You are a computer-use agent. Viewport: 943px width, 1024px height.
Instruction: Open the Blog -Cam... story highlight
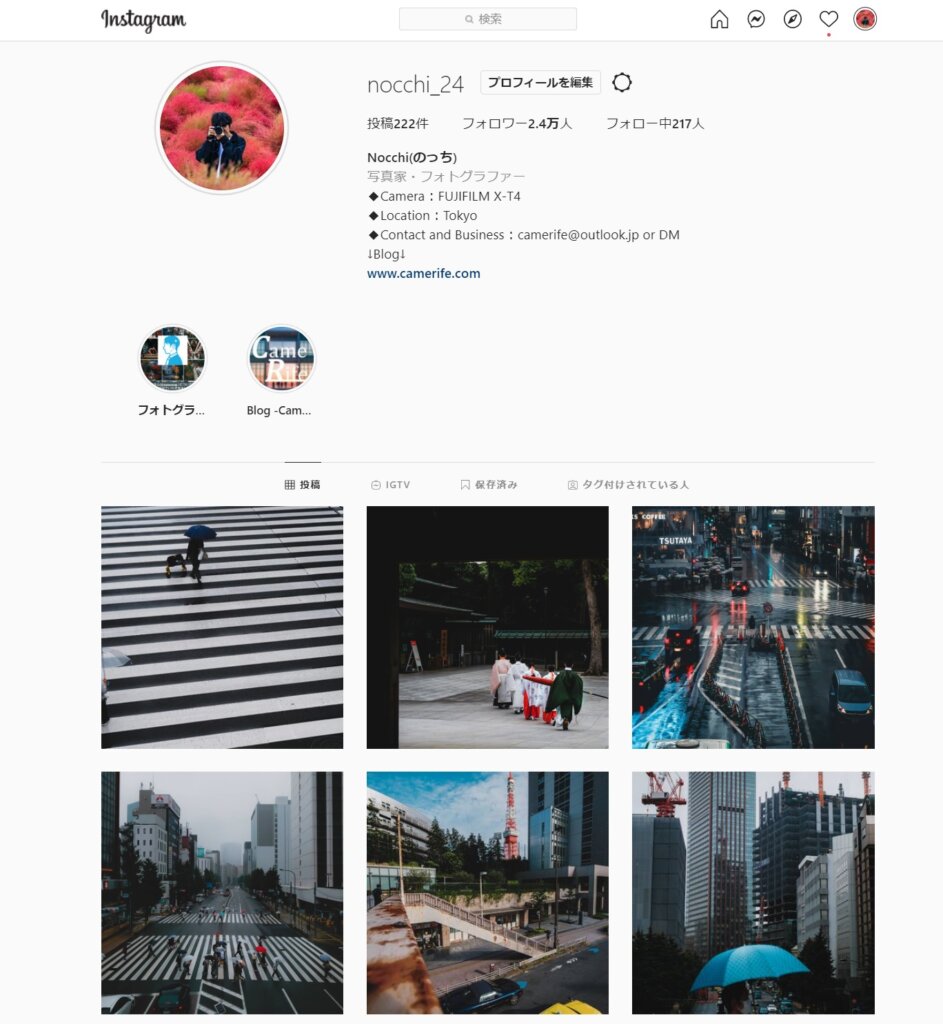click(x=281, y=359)
